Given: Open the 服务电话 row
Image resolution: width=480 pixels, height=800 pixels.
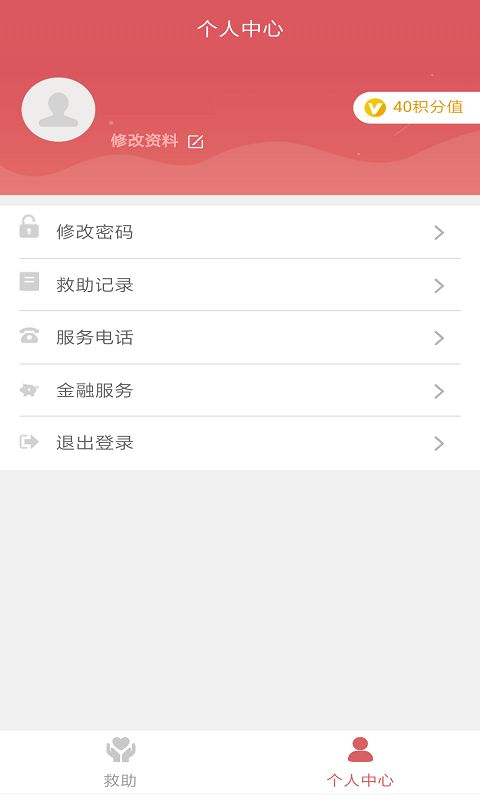Looking at the screenshot, I should click(x=240, y=337).
